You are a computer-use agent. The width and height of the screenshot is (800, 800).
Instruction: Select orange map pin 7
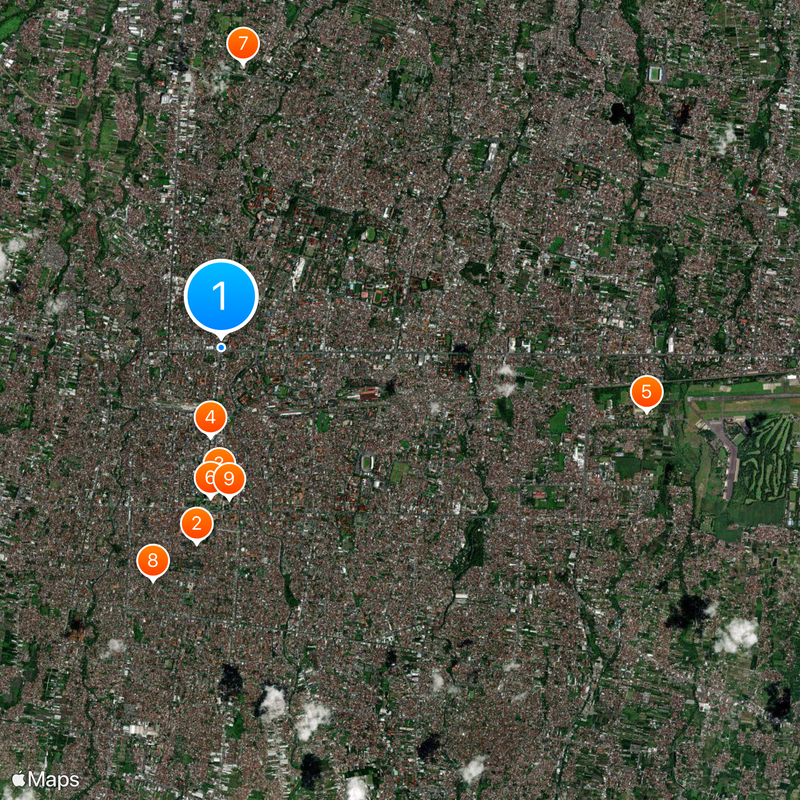tap(242, 45)
